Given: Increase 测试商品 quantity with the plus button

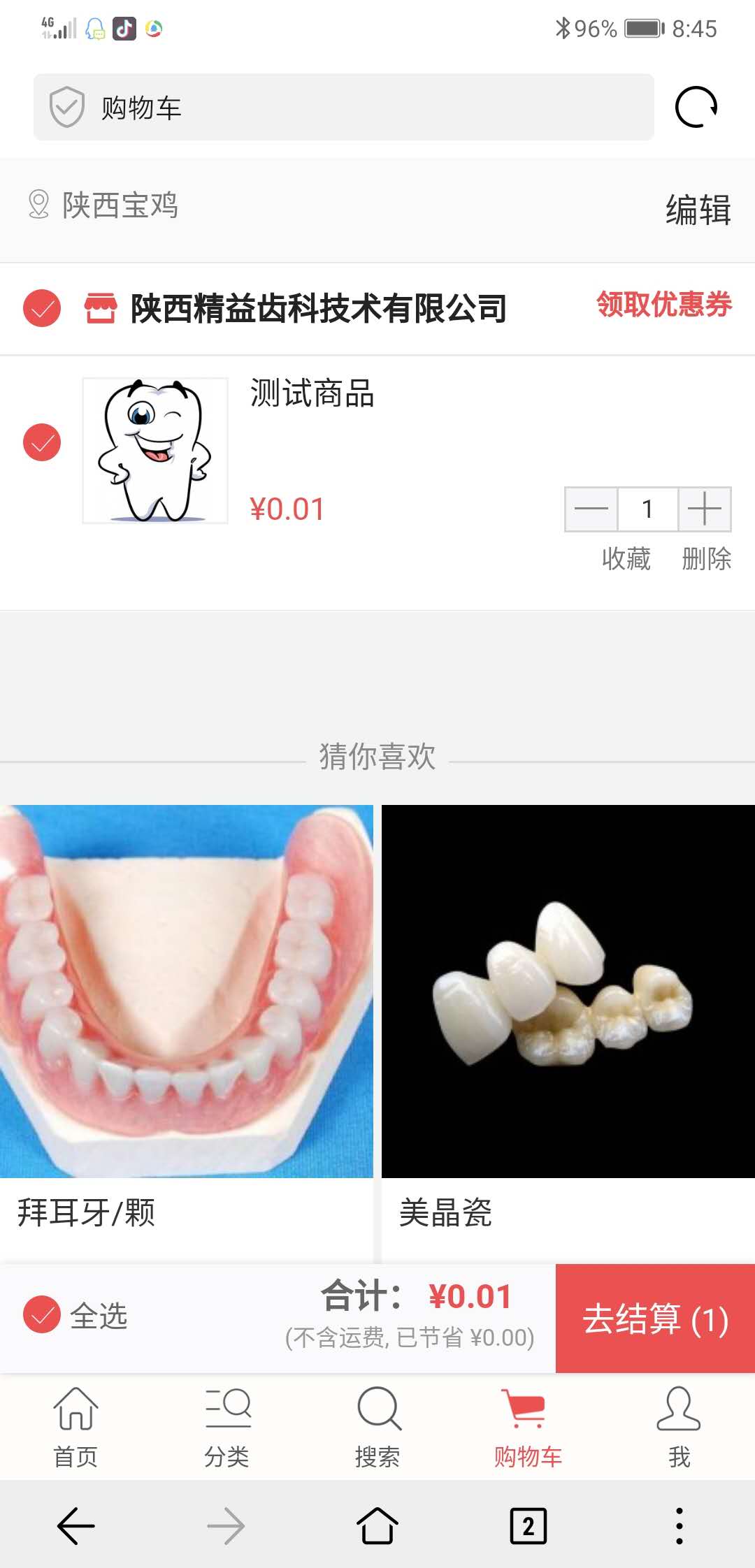Looking at the screenshot, I should pyautogui.click(x=704, y=509).
